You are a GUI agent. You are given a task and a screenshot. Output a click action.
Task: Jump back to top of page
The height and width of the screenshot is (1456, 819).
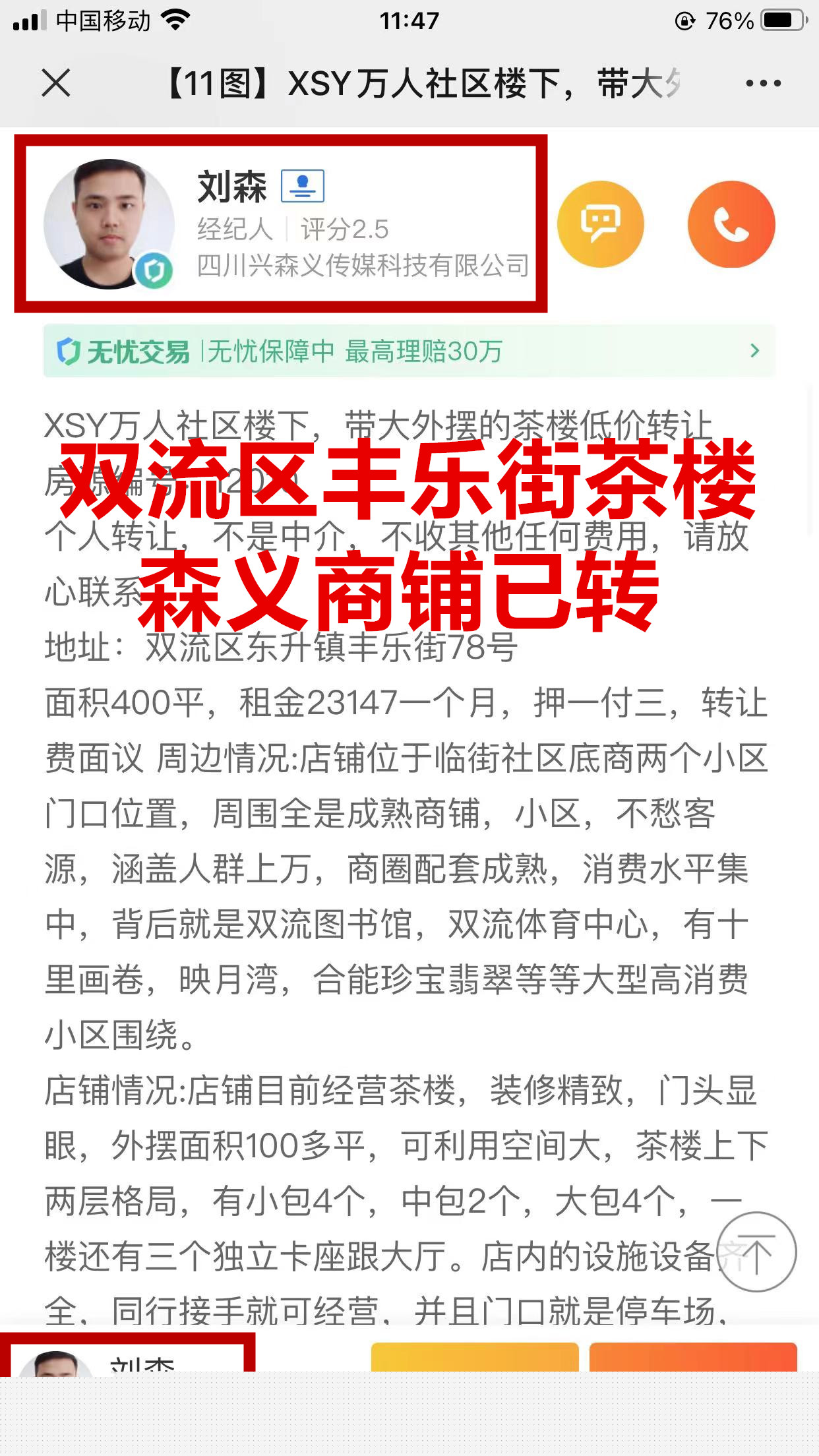756,1252
